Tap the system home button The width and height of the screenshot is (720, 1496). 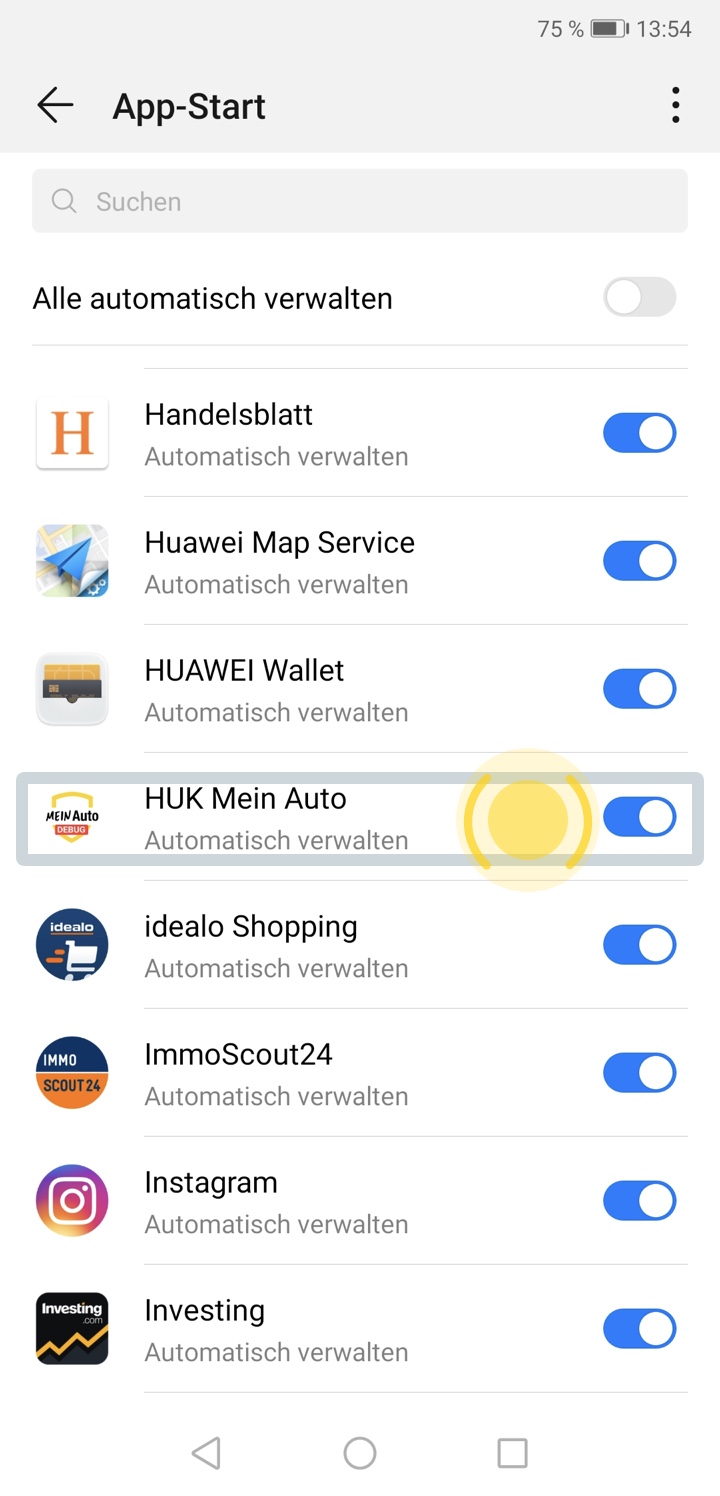coord(360,1453)
